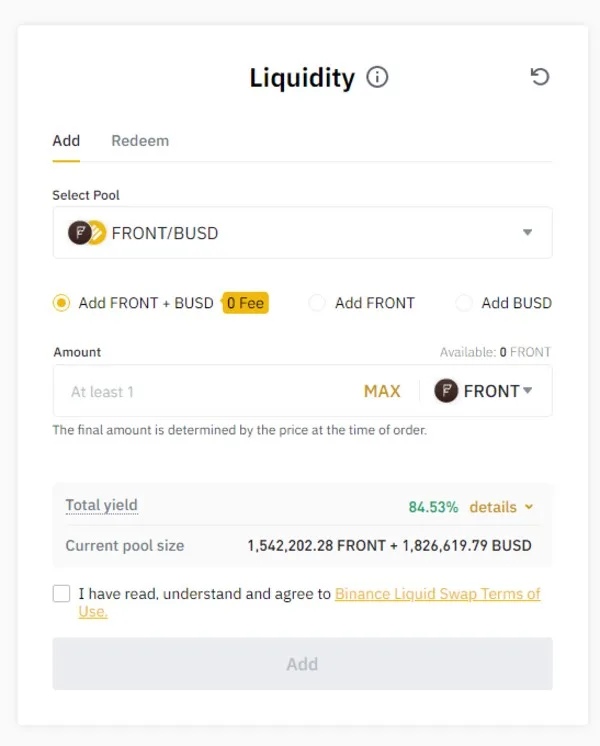The height and width of the screenshot is (746, 600).
Task: Tap the refresh icon
Action: 540,77
